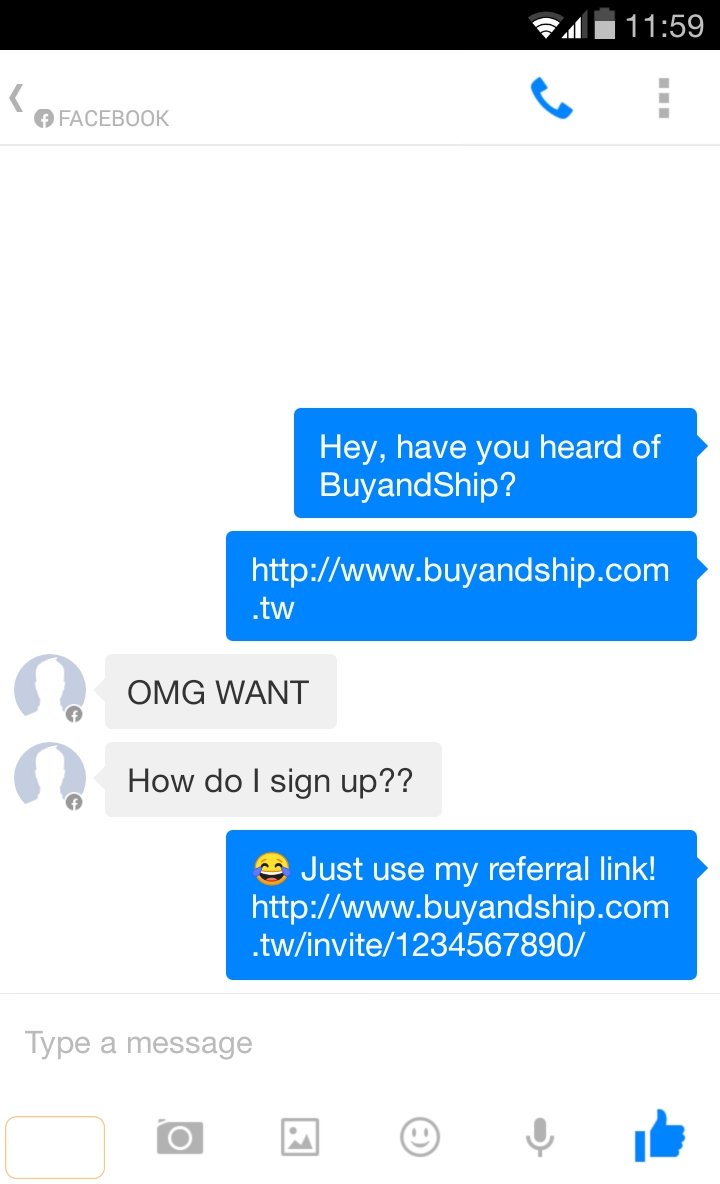The image size is (720, 1184).
Task: Open the overflow menu
Action: coord(663,99)
